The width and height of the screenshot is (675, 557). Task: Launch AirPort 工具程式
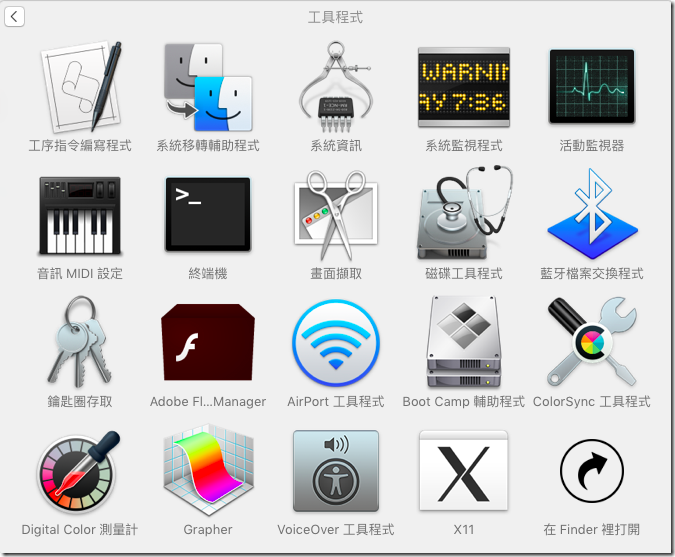pos(336,344)
